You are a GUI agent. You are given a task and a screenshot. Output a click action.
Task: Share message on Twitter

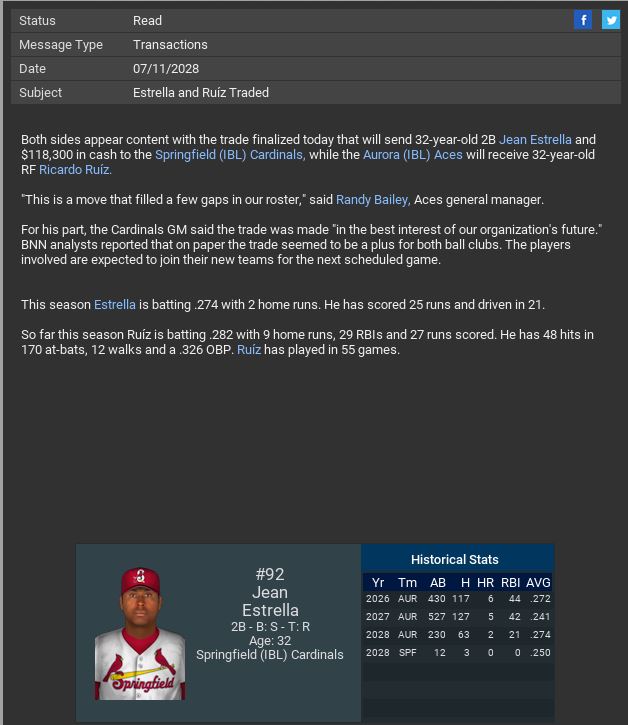[x=610, y=20]
